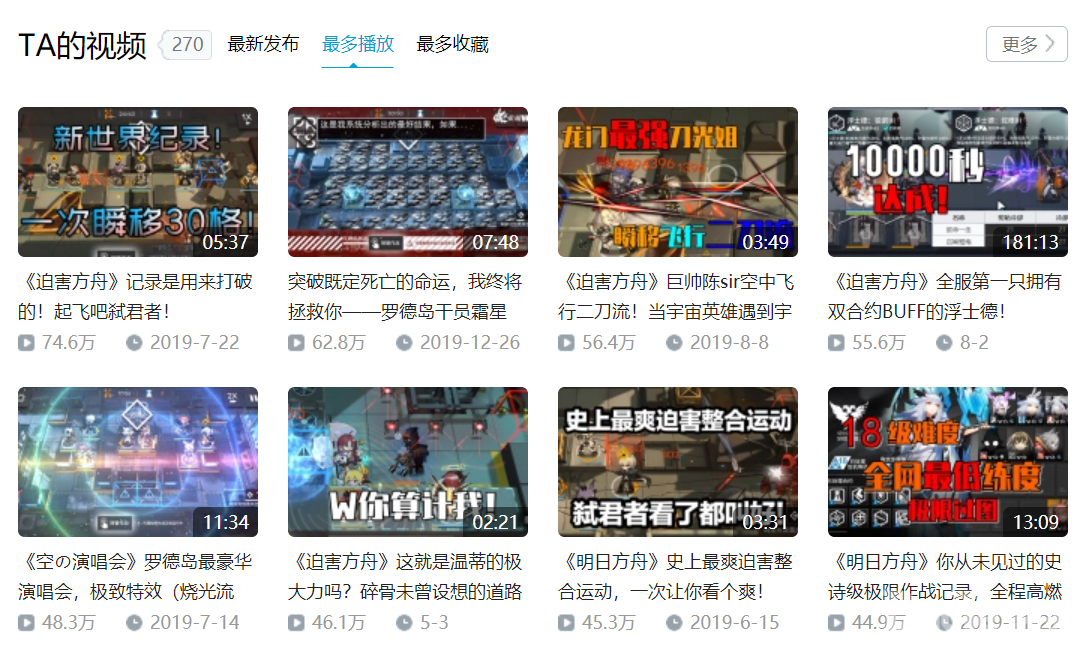The image size is (1091, 657).
Task: Open the 巨帅陈sir空中飞行二刀流 video
Action: (x=678, y=182)
